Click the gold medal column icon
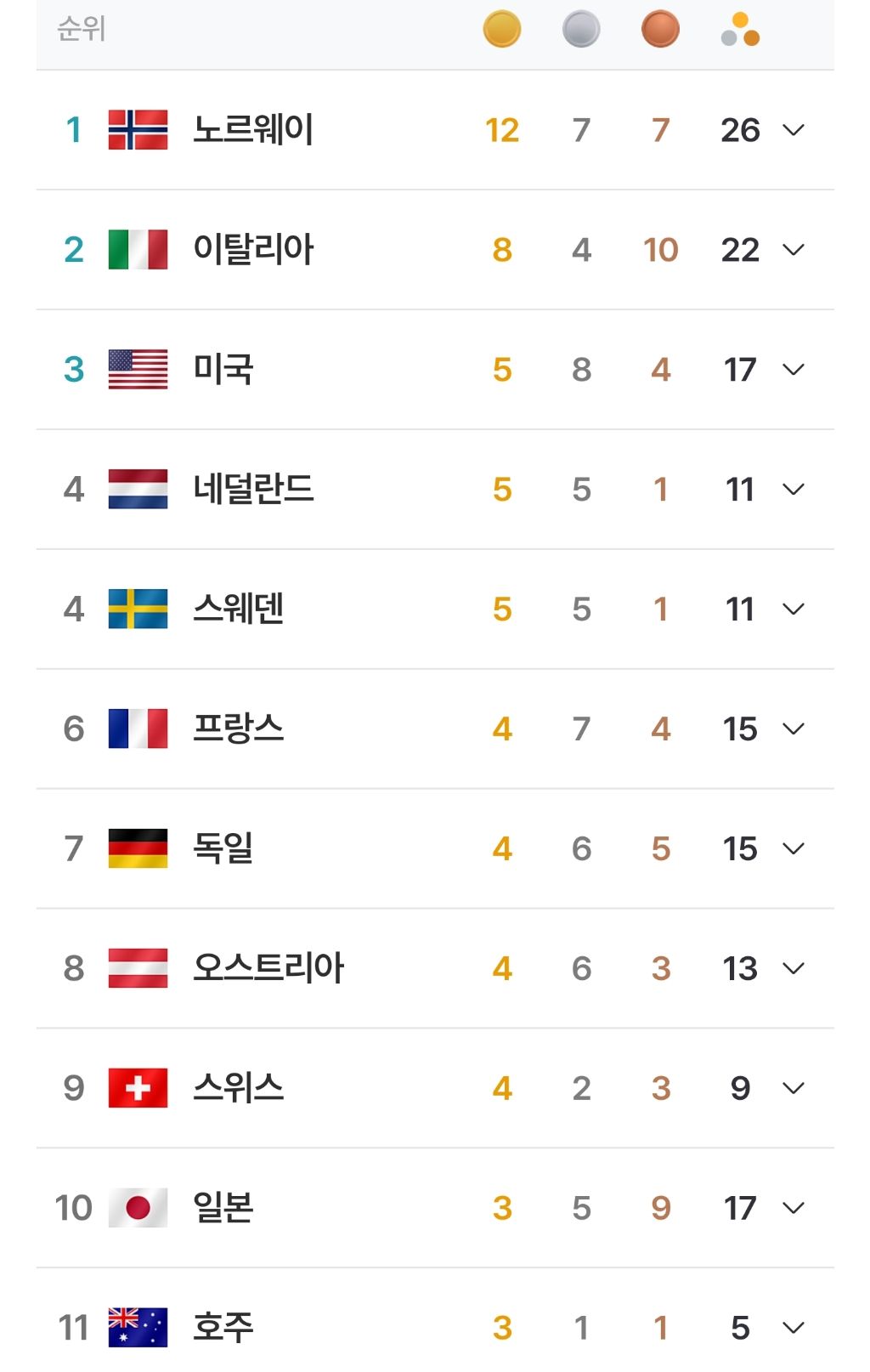Screen dimensions: 870x1372 [x=500, y=31]
